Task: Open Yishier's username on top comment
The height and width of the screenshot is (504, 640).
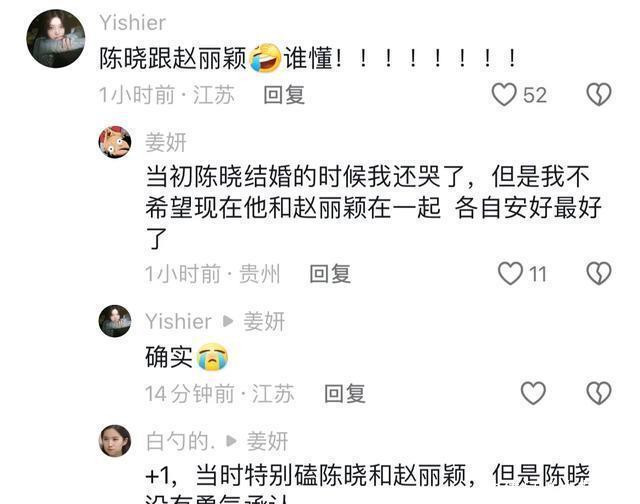Action: pyautogui.click(x=132, y=22)
